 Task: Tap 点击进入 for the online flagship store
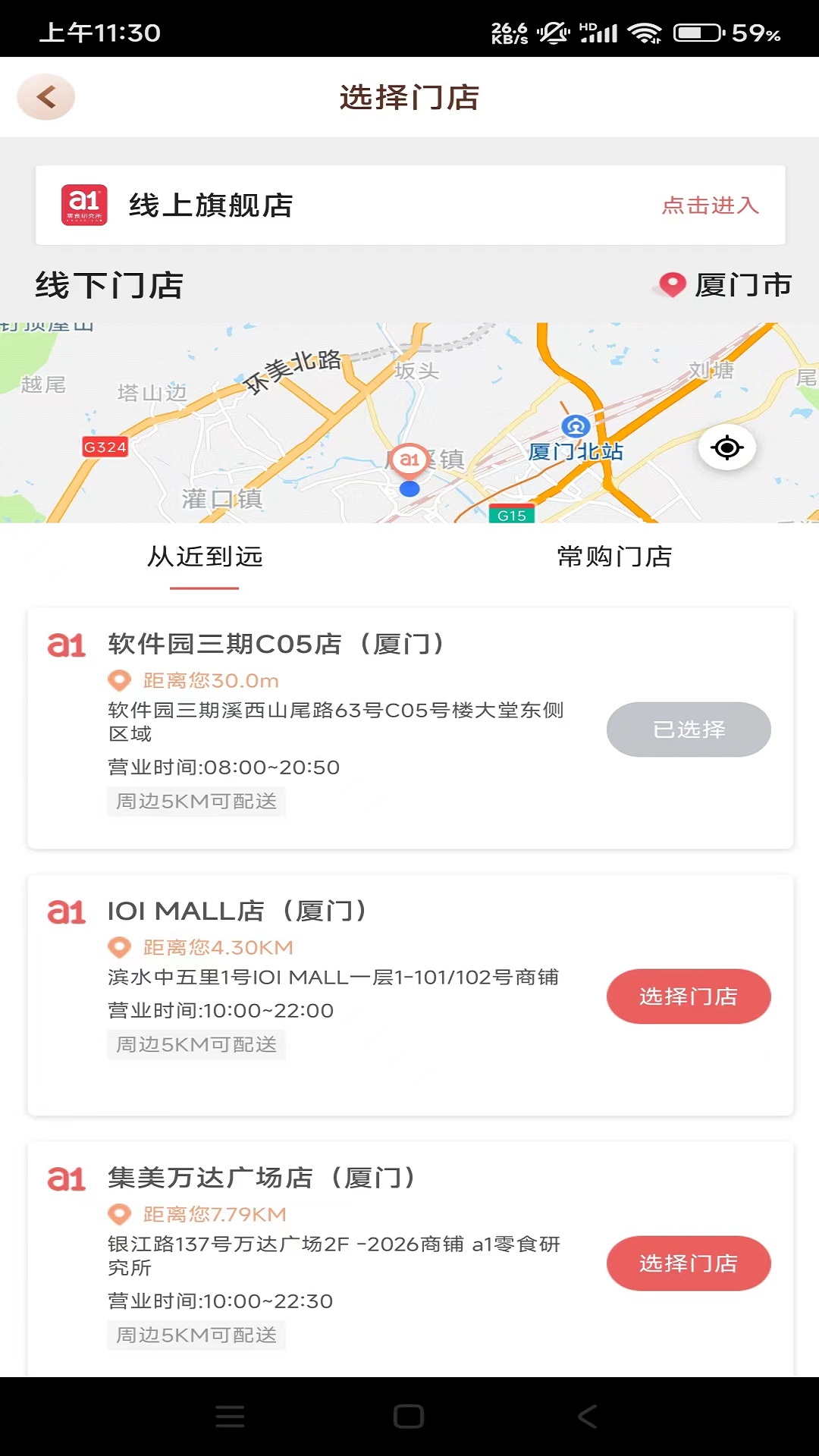coord(711,206)
